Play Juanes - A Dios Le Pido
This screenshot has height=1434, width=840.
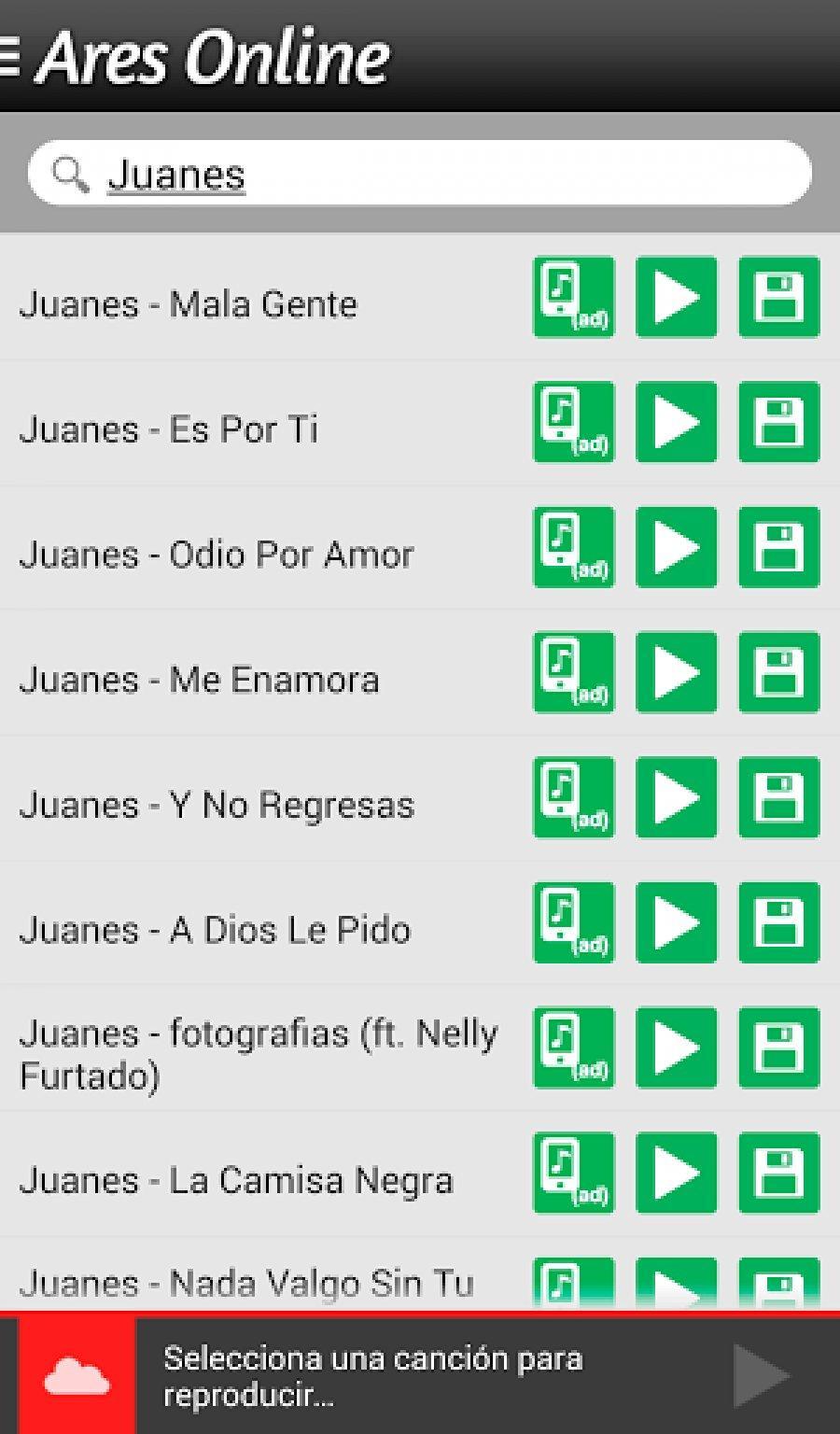pos(676,922)
